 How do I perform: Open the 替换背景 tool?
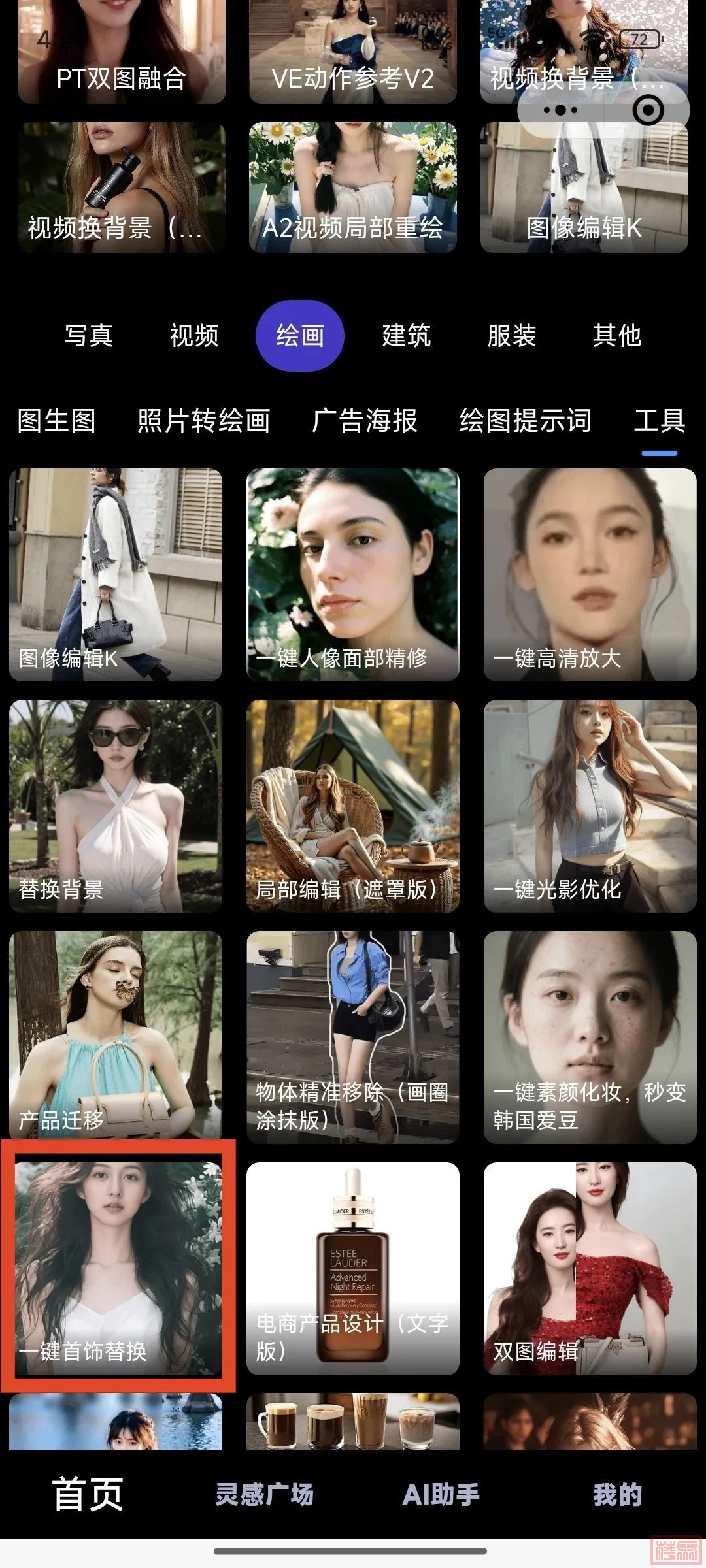116,806
